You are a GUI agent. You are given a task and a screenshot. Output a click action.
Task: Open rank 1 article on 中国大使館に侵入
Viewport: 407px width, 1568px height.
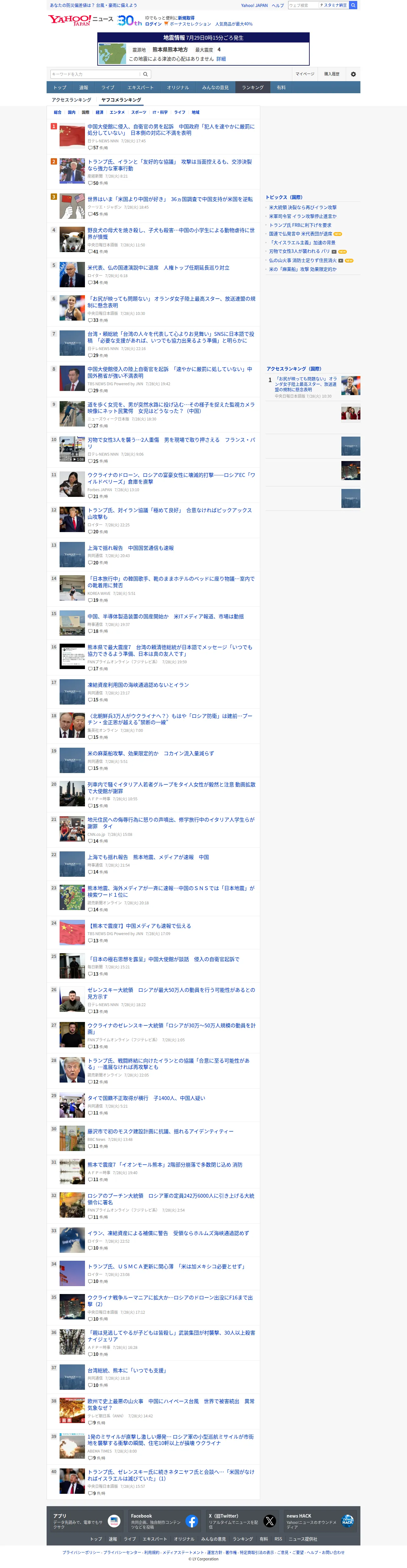click(171, 130)
